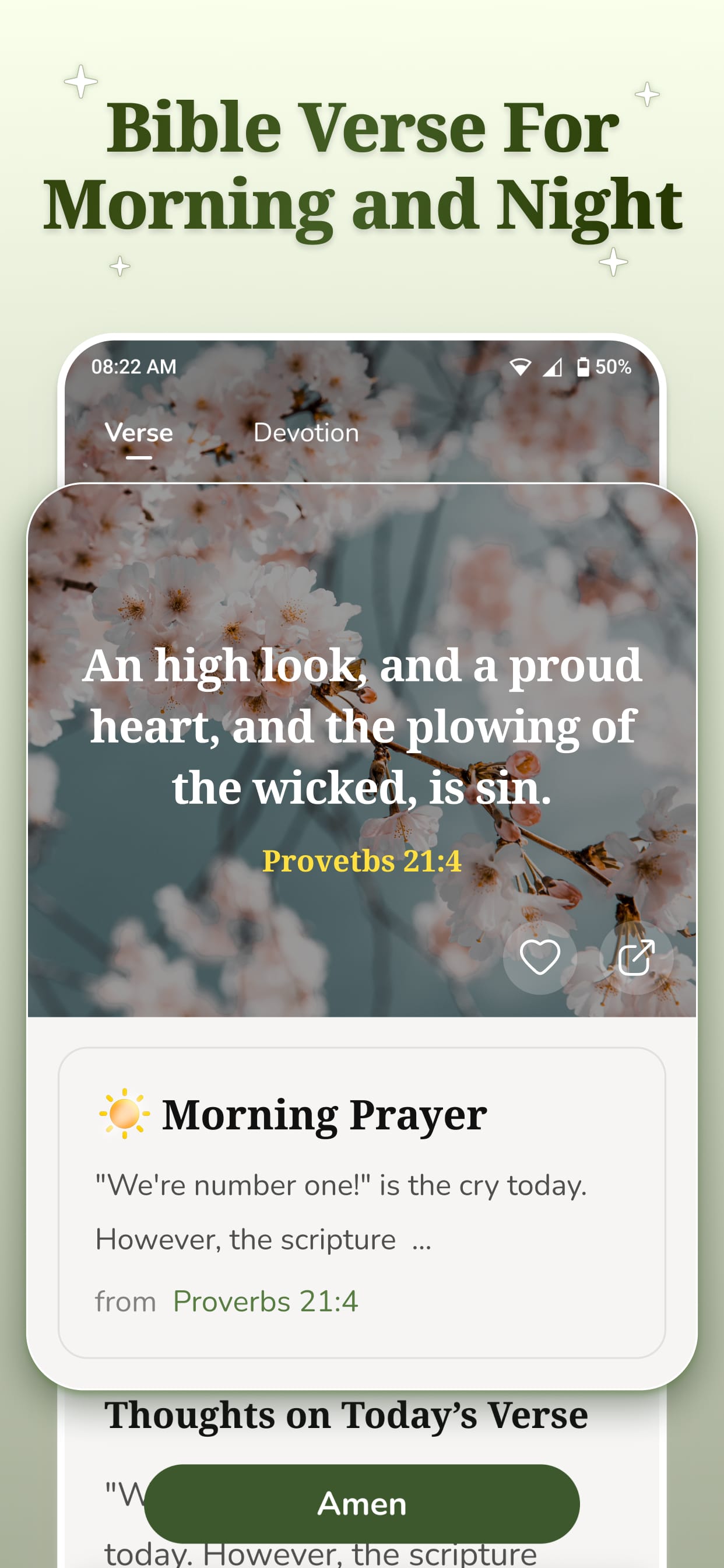Tap the cellular signal icon in status bar
The width and height of the screenshot is (724, 1568).
point(553,366)
